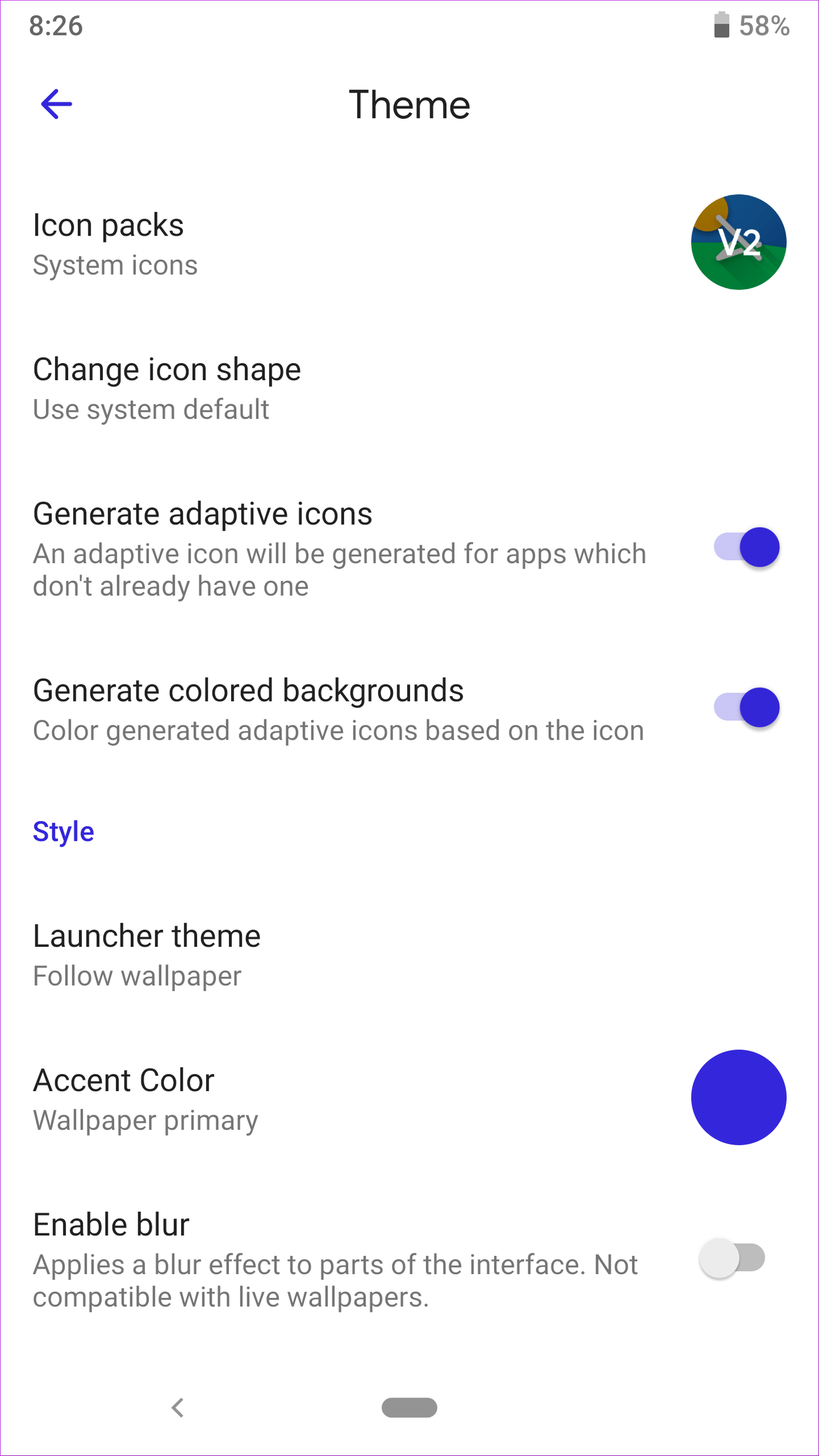Click the Follow wallpaper setting text

pyautogui.click(x=137, y=976)
